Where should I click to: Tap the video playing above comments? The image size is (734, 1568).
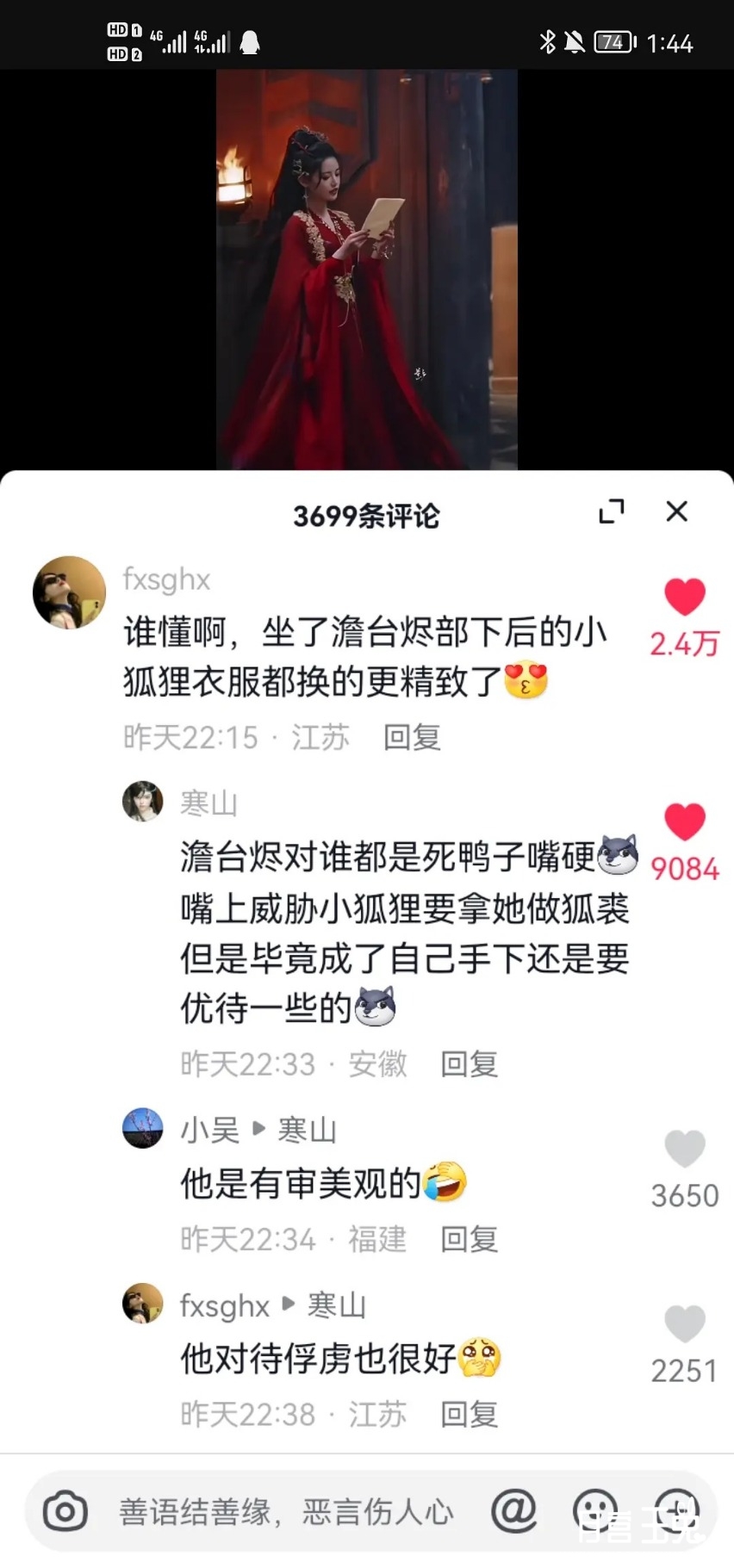[x=366, y=269]
